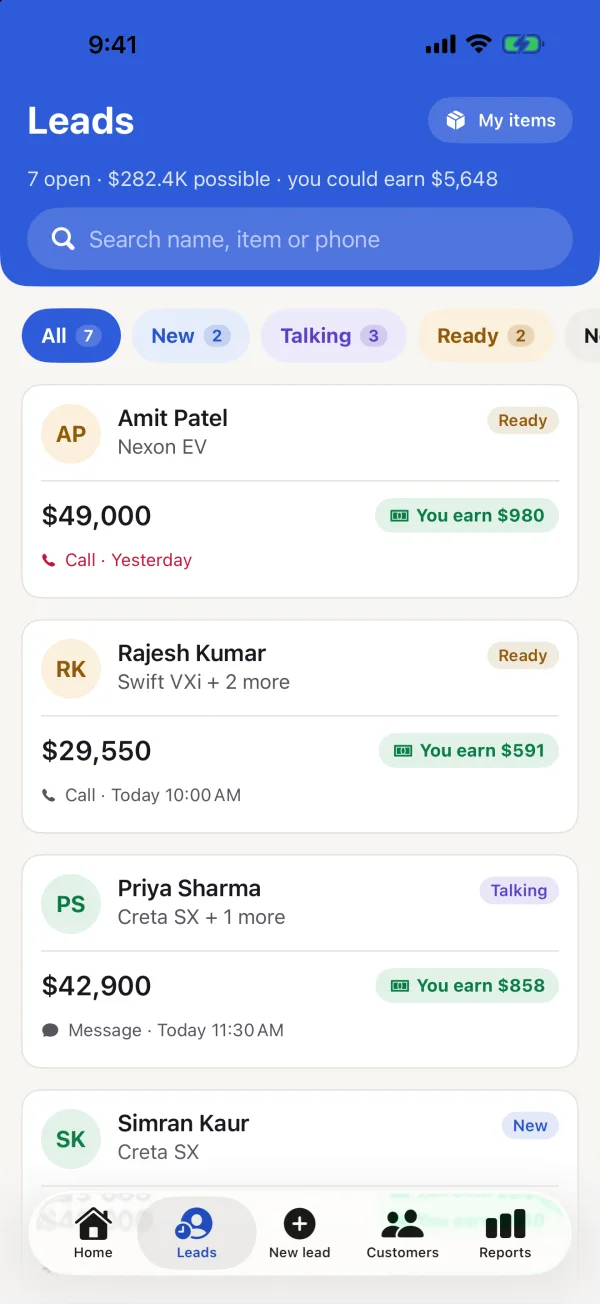Screen dimensions: 600x1304
Task: Go to the Home tab
Action: [93, 1234]
